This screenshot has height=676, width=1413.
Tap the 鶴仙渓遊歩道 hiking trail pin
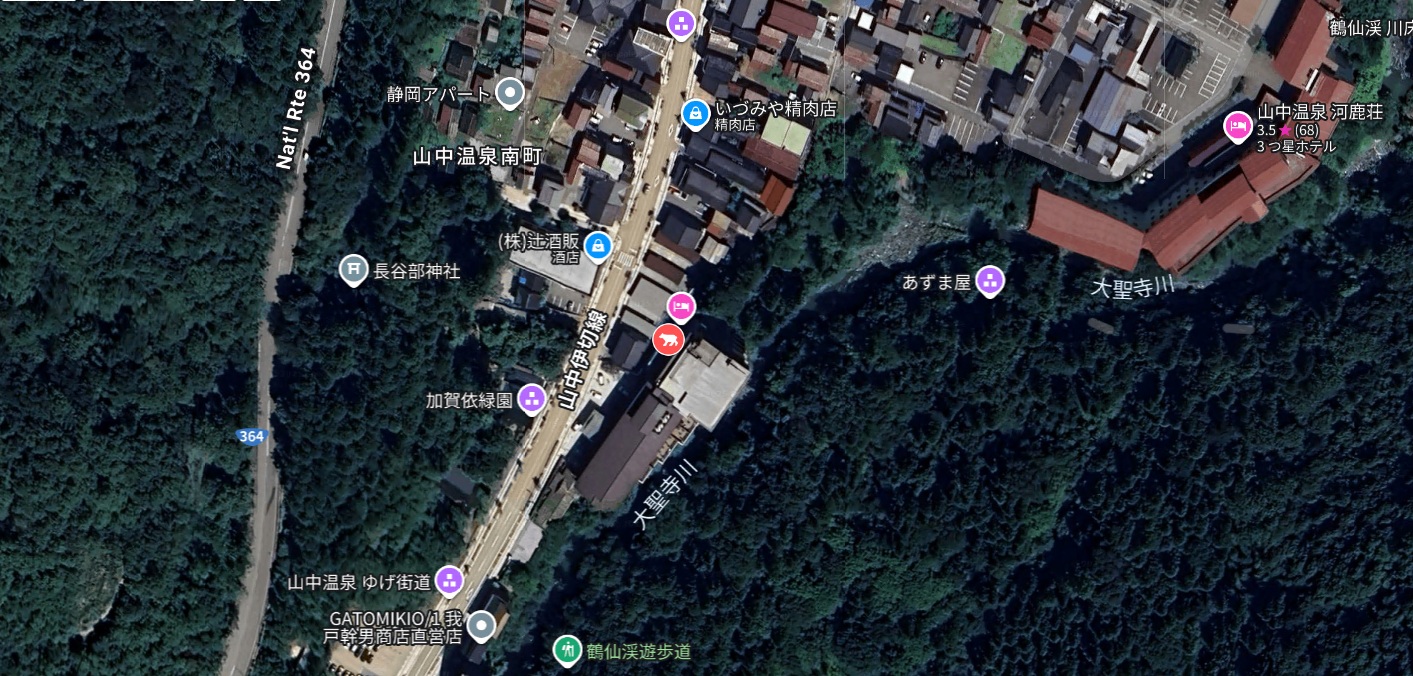point(567,650)
